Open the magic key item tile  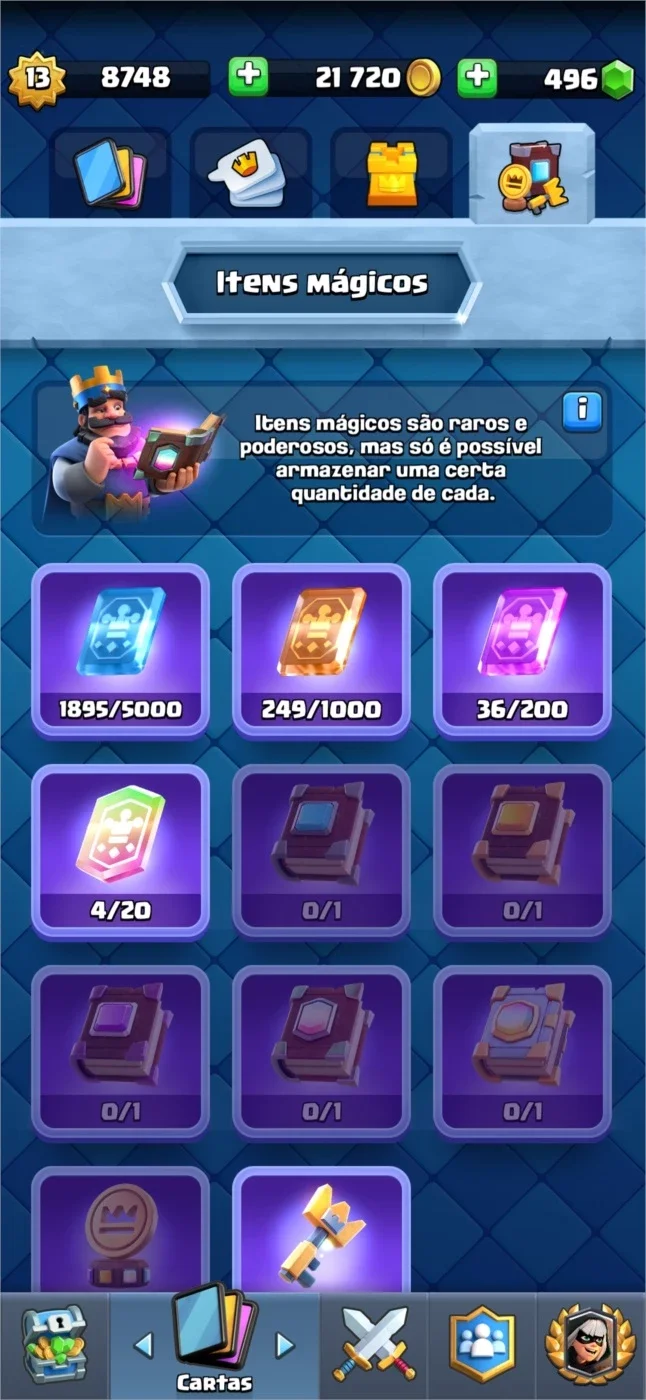click(x=321, y=1231)
